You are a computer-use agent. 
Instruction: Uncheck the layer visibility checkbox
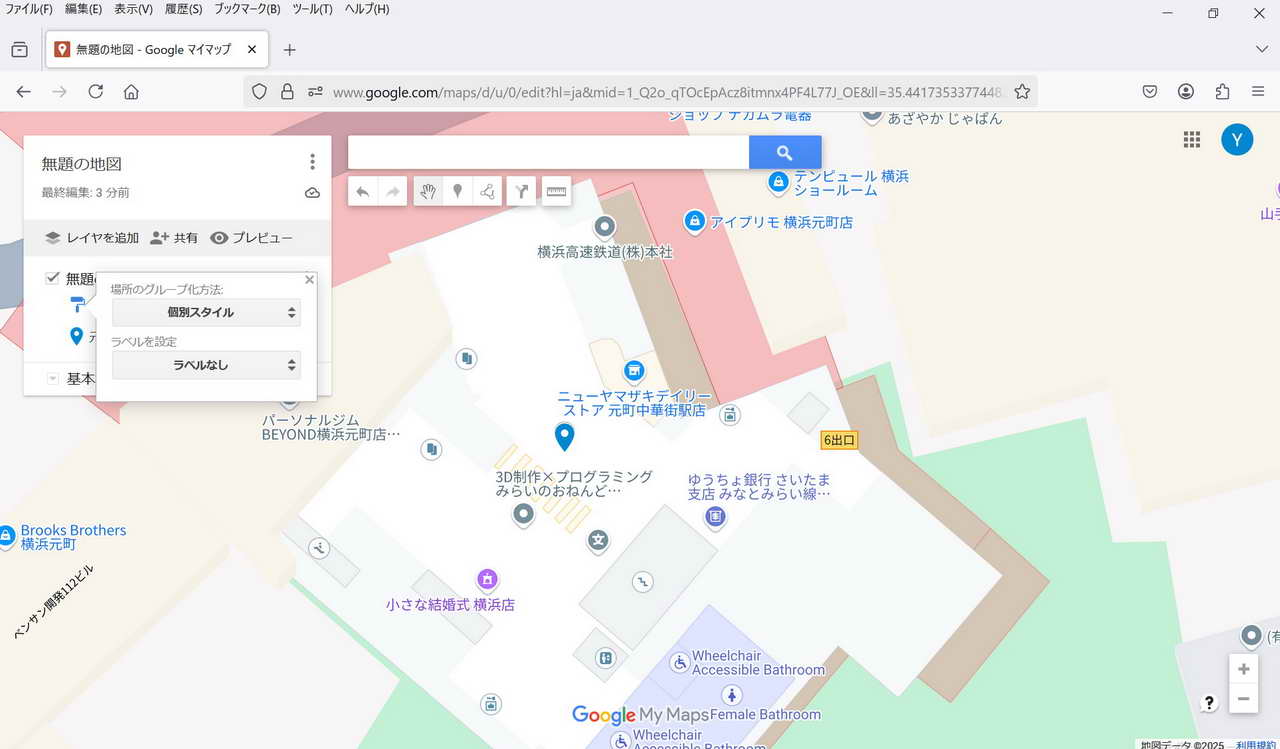coord(53,278)
